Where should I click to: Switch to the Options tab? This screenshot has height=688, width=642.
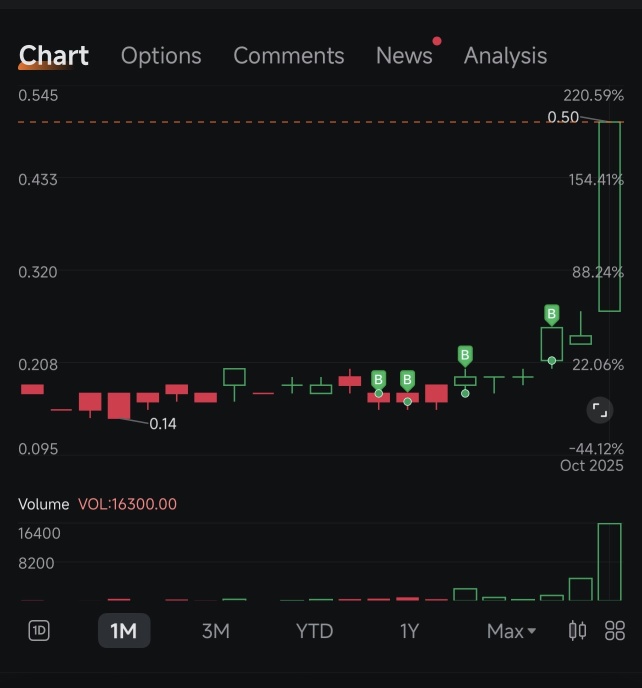point(161,56)
